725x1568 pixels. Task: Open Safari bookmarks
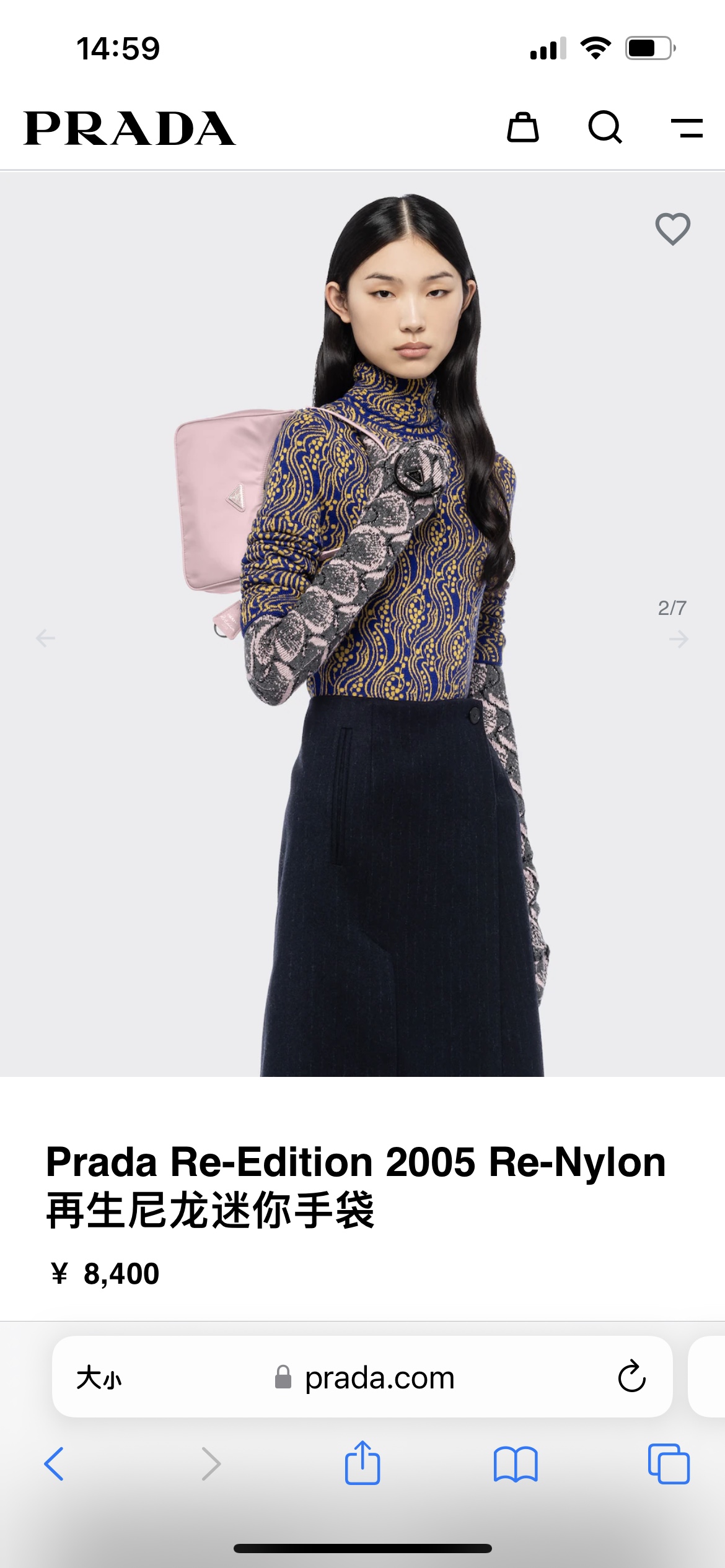pyautogui.click(x=516, y=1464)
